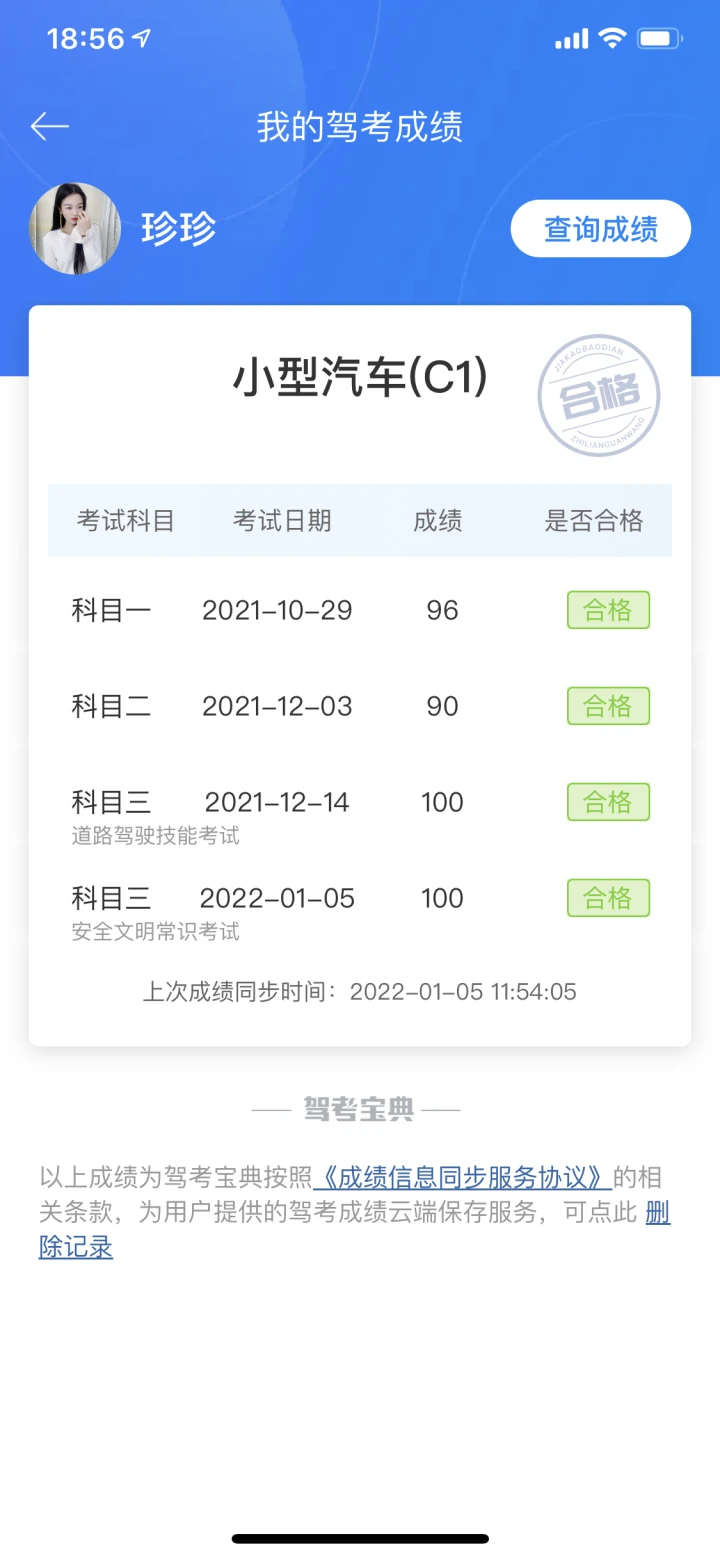Go back using the arrow icon

click(49, 127)
